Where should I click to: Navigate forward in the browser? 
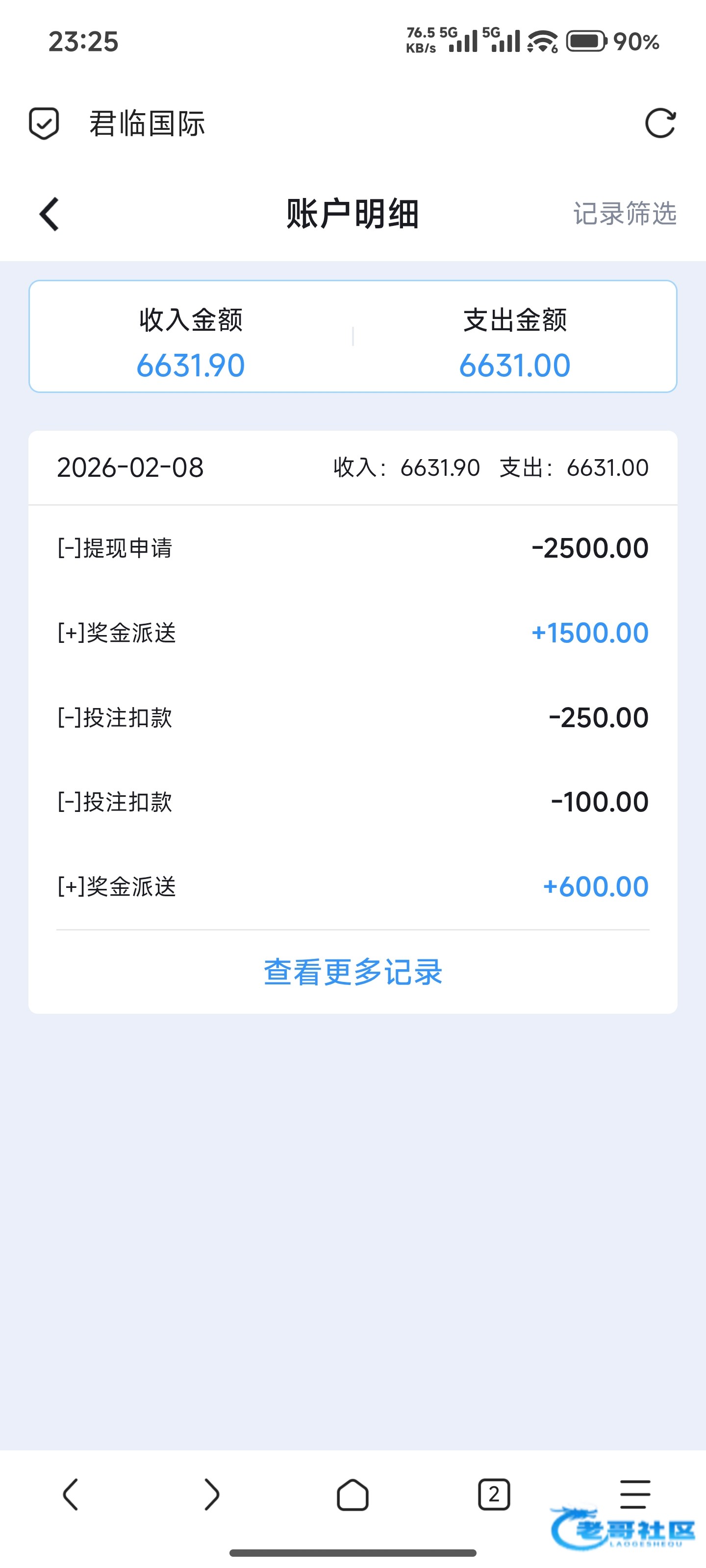tap(211, 1494)
